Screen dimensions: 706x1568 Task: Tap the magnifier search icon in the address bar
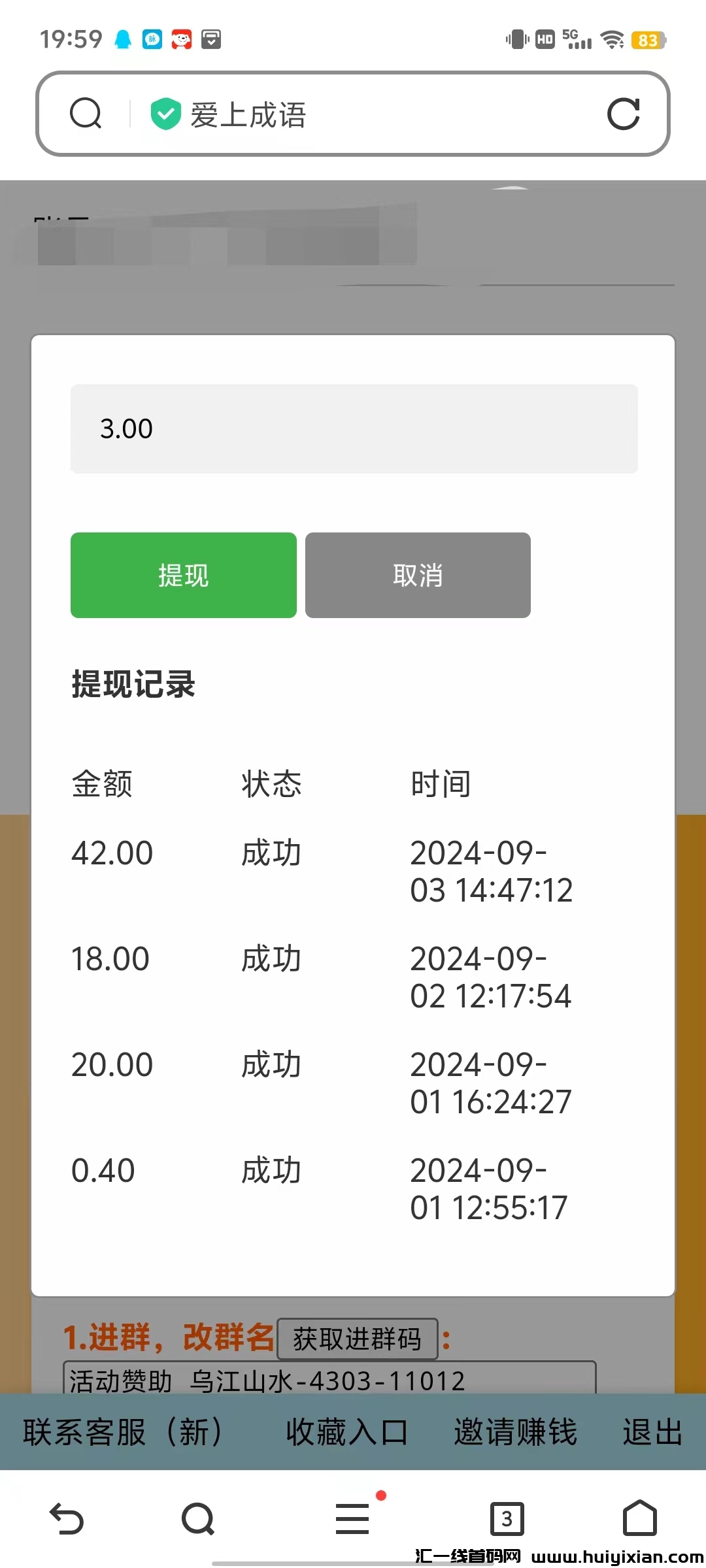click(x=85, y=114)
